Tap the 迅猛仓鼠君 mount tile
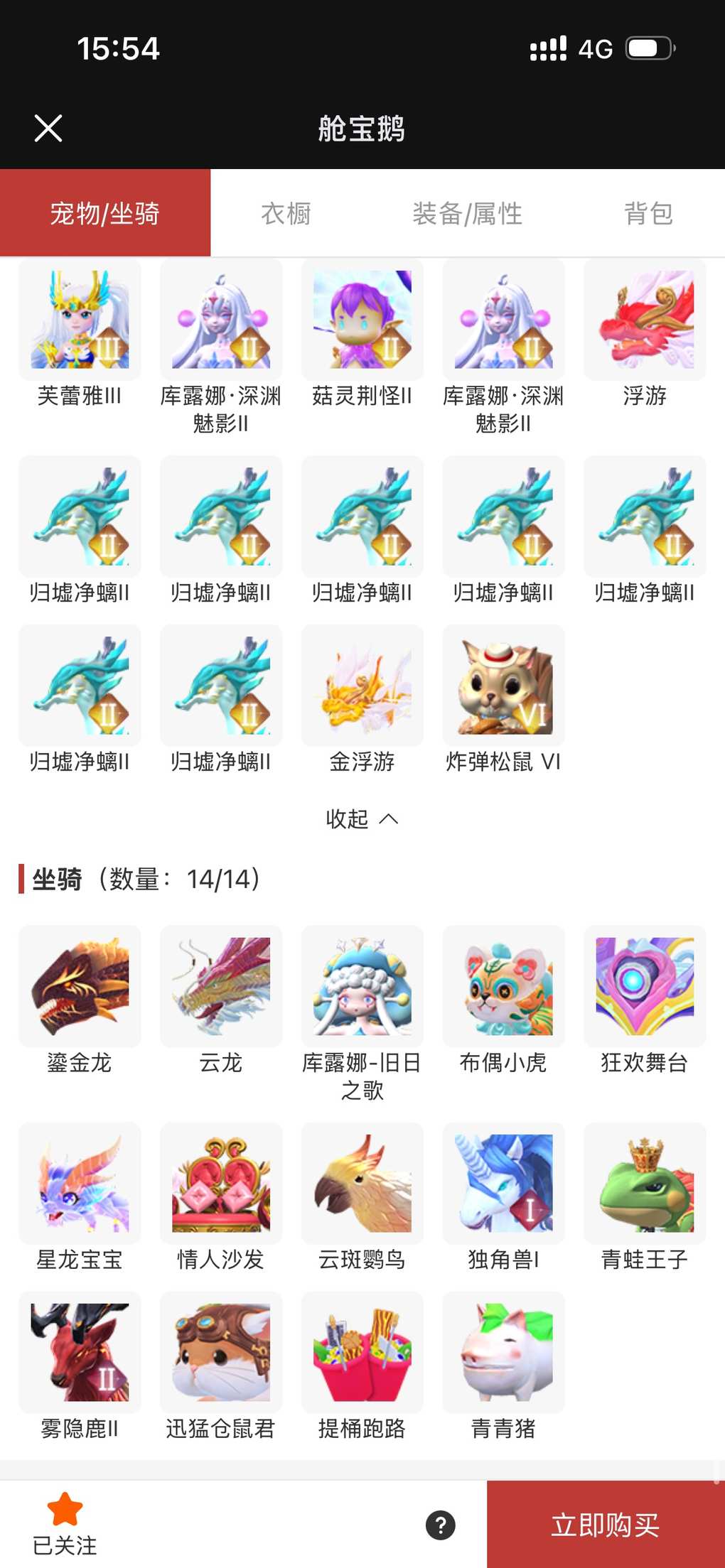The width and height of the screenshot is (725, 1568). point(221,1353)
